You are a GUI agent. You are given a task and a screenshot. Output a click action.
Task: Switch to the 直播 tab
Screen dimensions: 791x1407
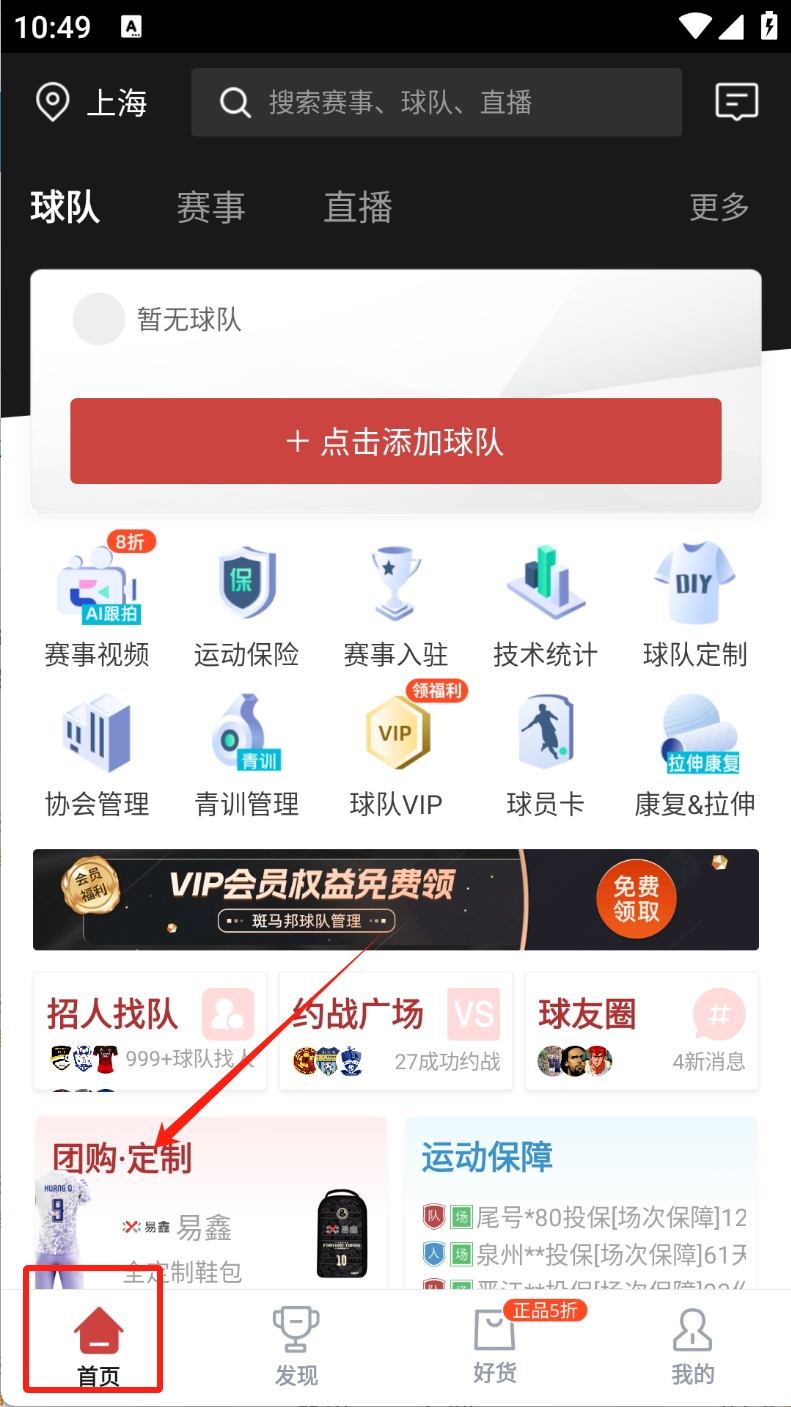click(x=358, y=207)
